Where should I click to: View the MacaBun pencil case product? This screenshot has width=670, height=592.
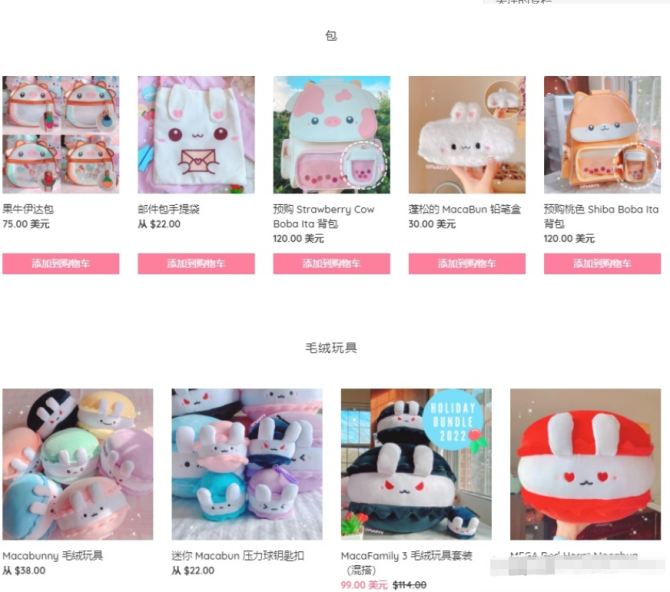(x=466, y=134)
